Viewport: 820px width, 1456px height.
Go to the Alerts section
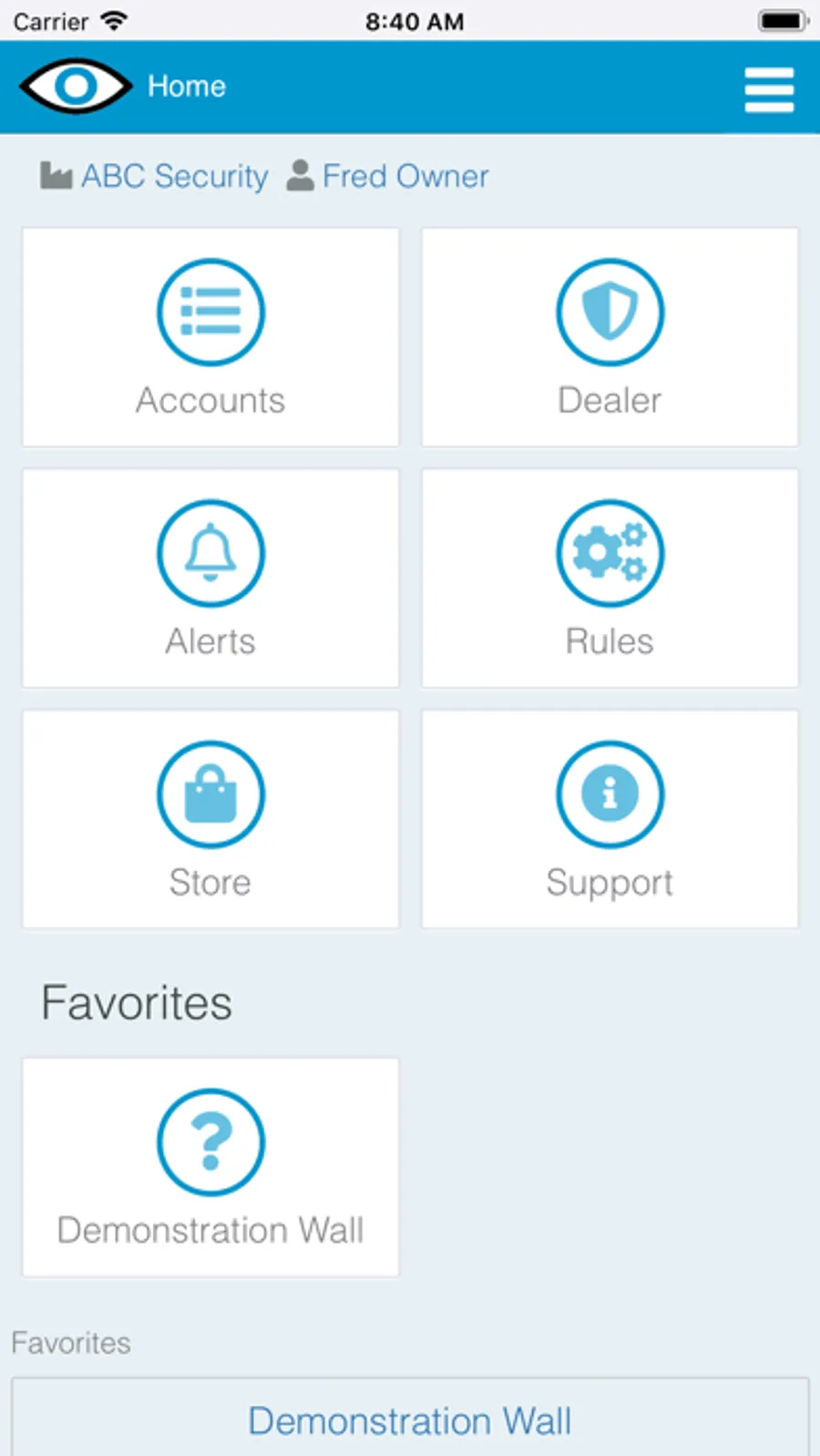210,578
